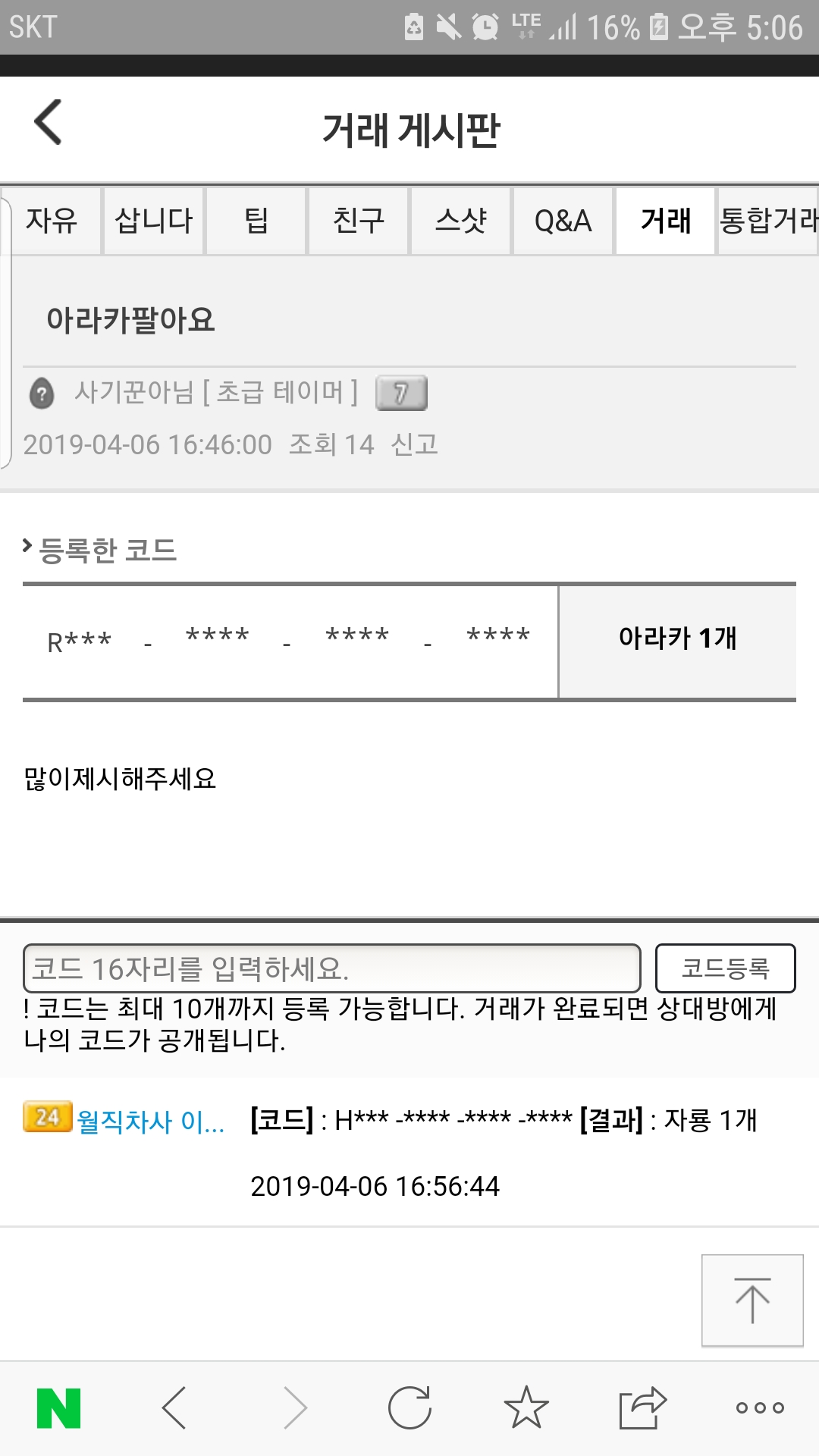Screen dimensions: 819x1456
Task: Jump to the top of the page
Action: pyautogui.click(x=752, y=1300)
